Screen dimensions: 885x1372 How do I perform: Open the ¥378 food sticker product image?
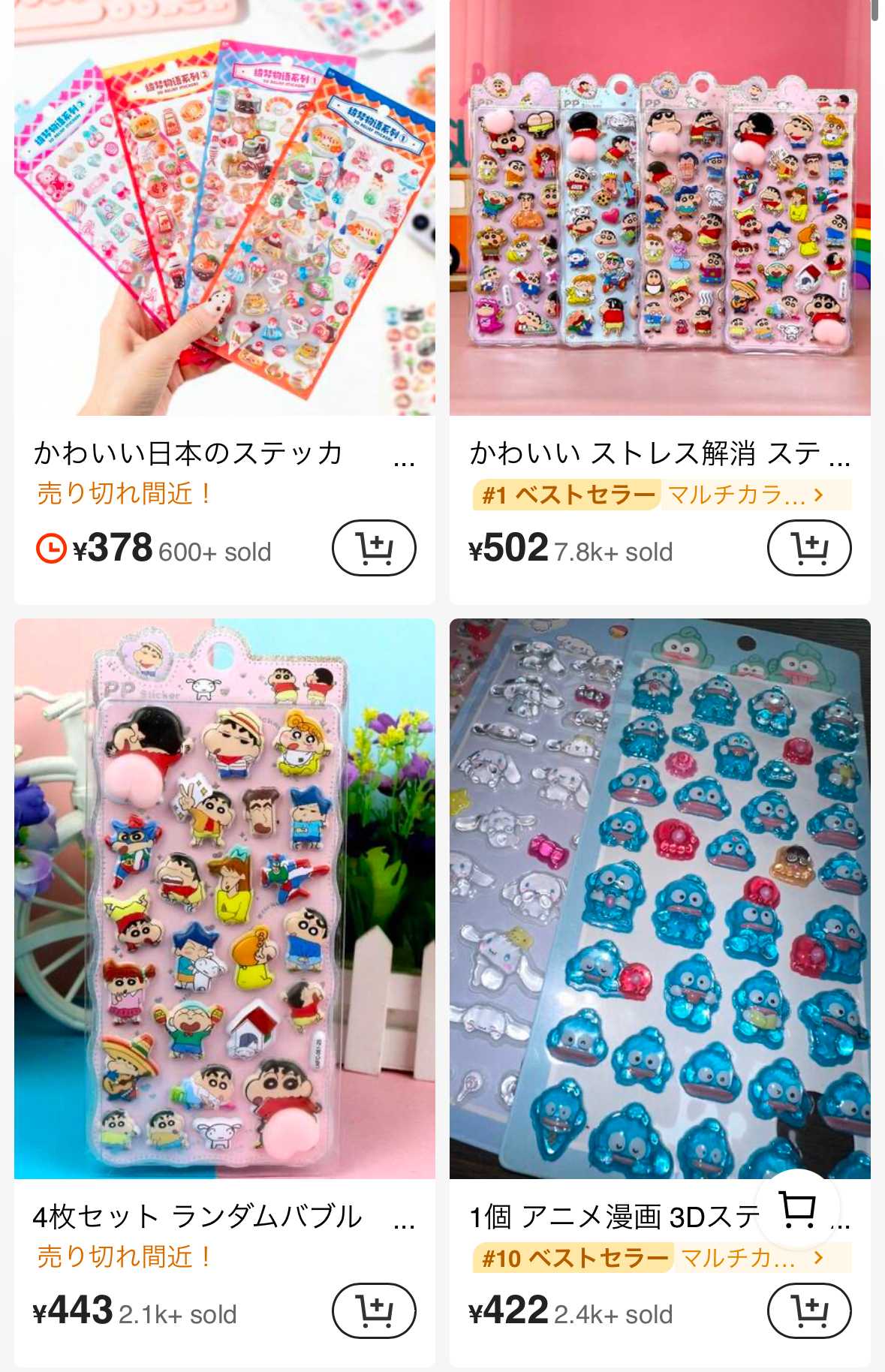[224, 207]
